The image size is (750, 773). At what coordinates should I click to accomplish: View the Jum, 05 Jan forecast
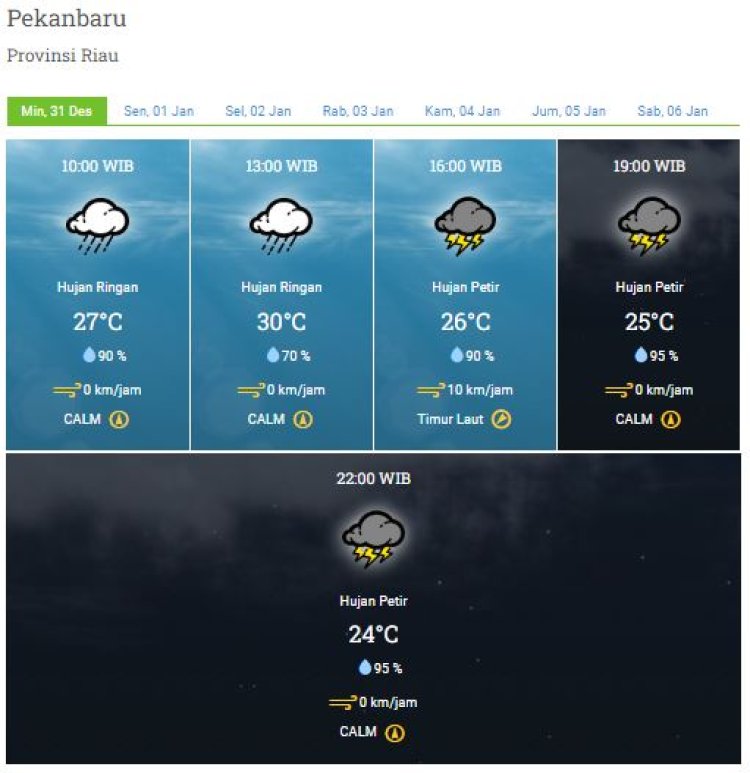coord(568,111)
